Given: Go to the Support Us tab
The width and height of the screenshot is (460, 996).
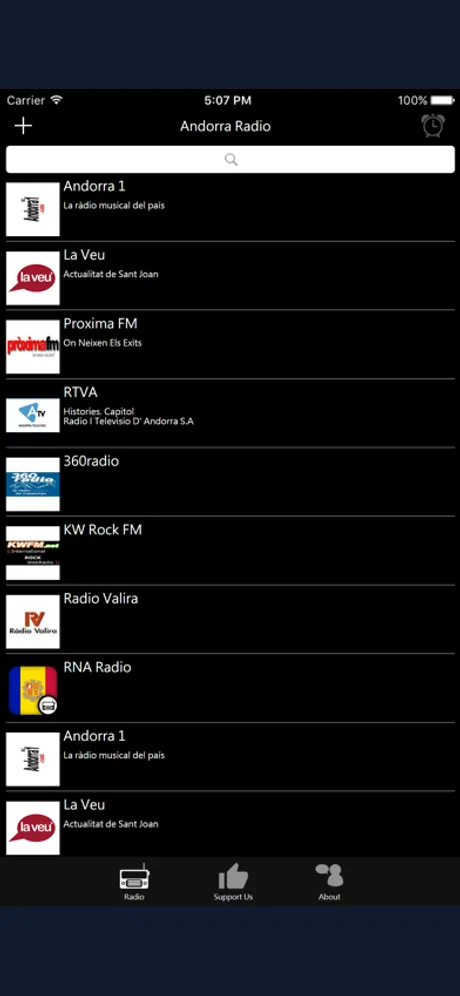Looking at the screenshot, I should (233, 882).
